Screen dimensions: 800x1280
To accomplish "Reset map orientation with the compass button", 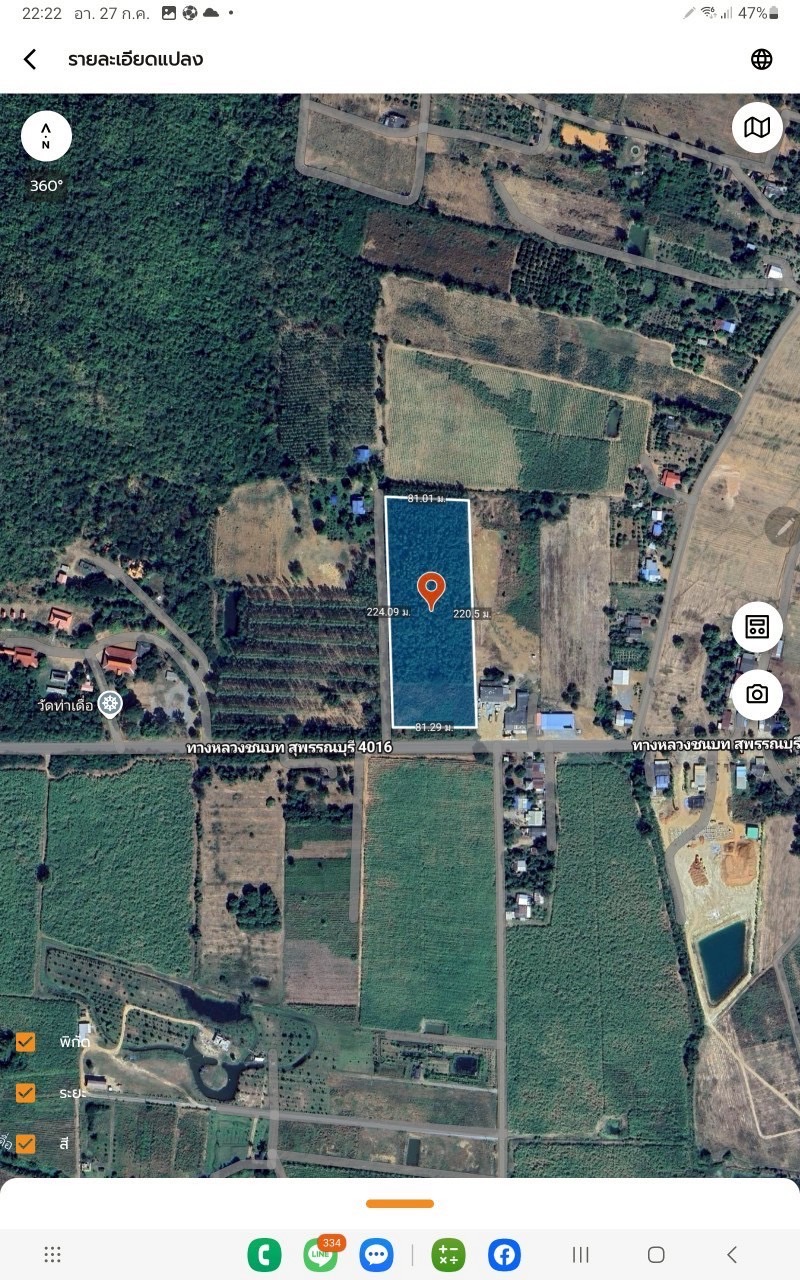I will [46, 136].
